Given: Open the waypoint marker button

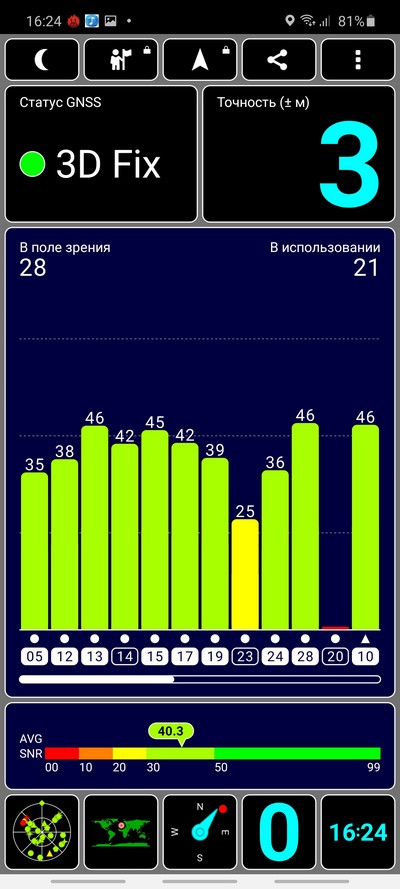Looking at the screenshot, I should pos(121,60).
